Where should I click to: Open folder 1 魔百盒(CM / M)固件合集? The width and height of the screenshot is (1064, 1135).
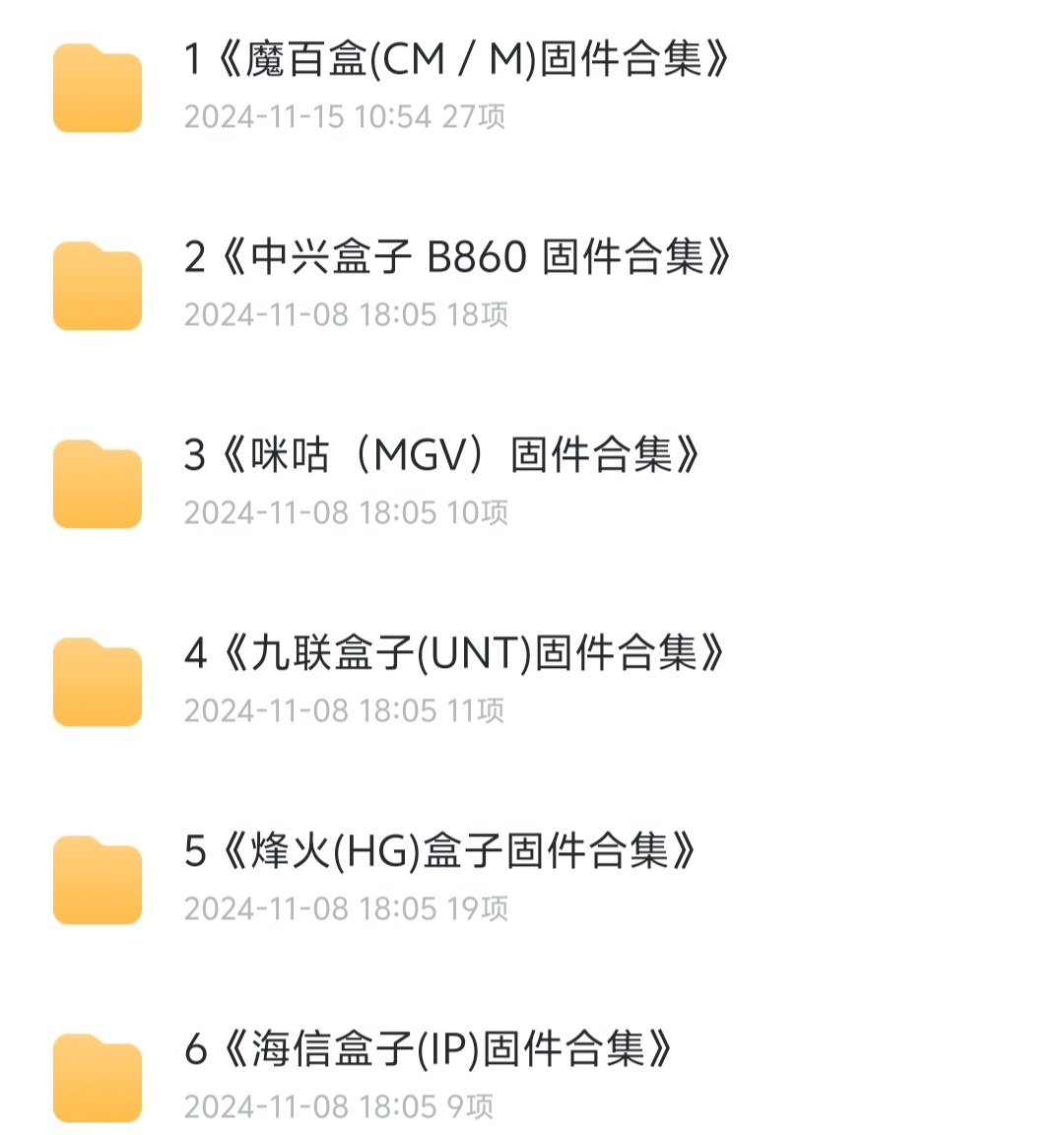pos(455,61)
